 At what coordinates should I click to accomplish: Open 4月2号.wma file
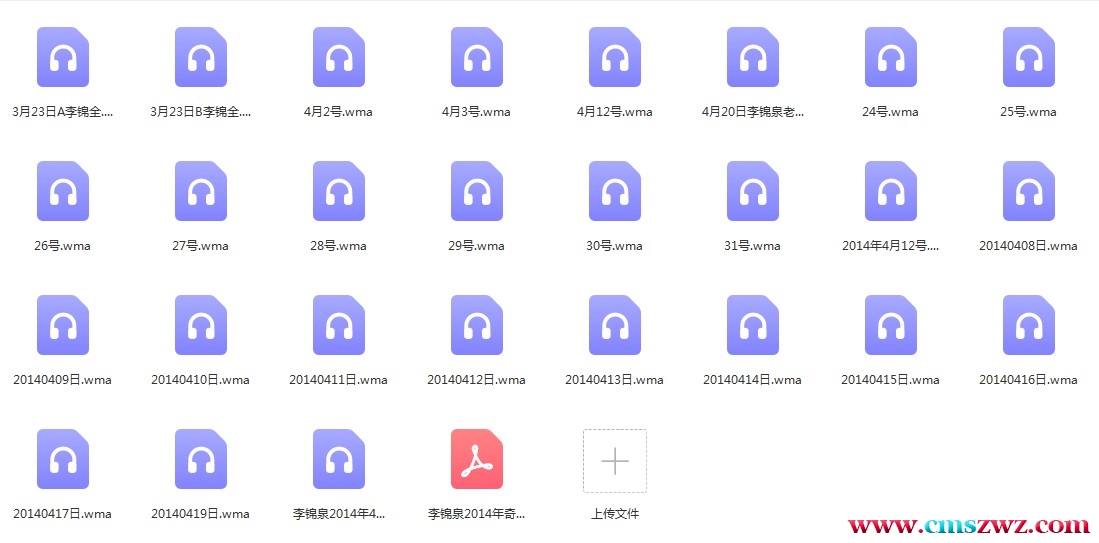(339, 57)
